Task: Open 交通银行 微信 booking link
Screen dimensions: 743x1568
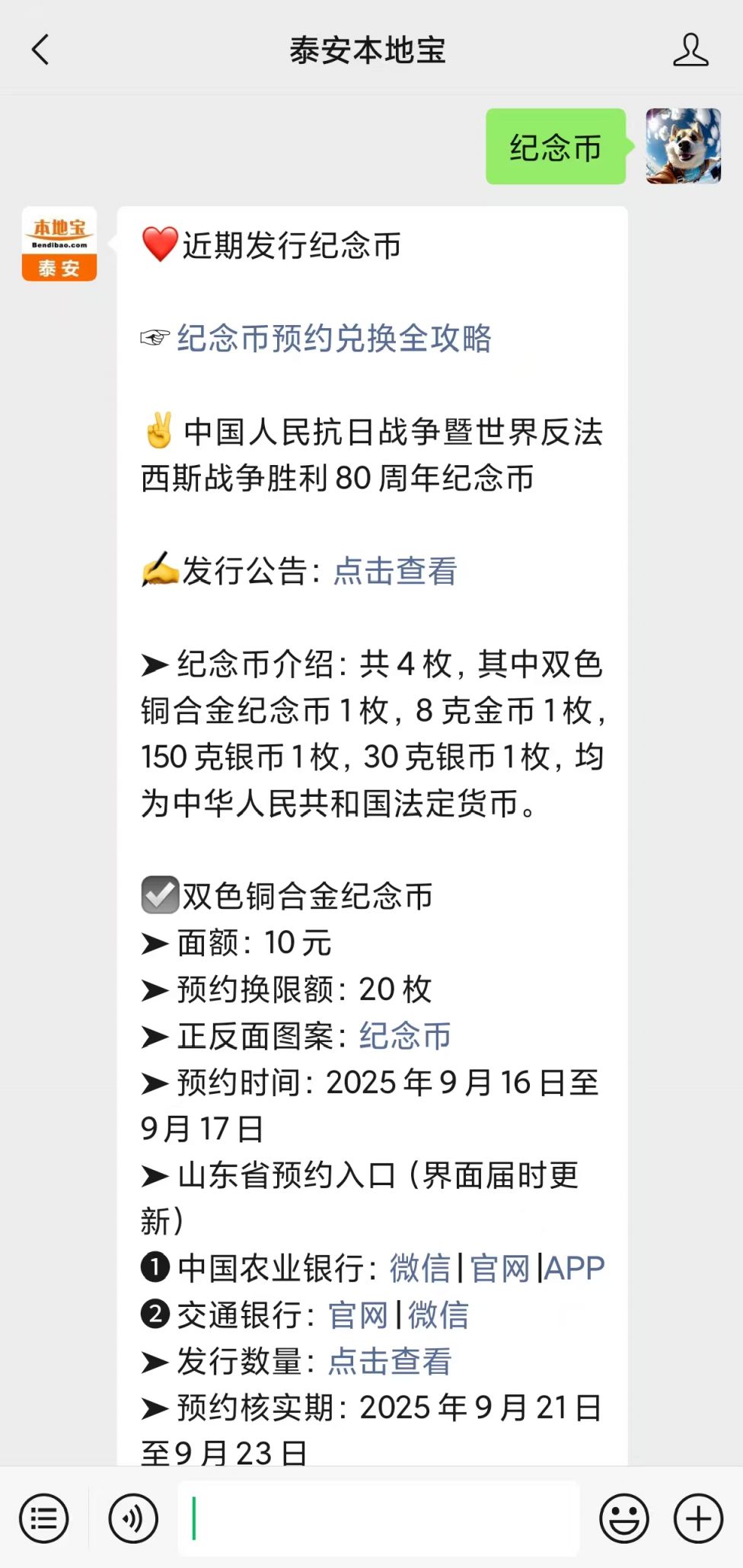Action: pos(438,1315)
